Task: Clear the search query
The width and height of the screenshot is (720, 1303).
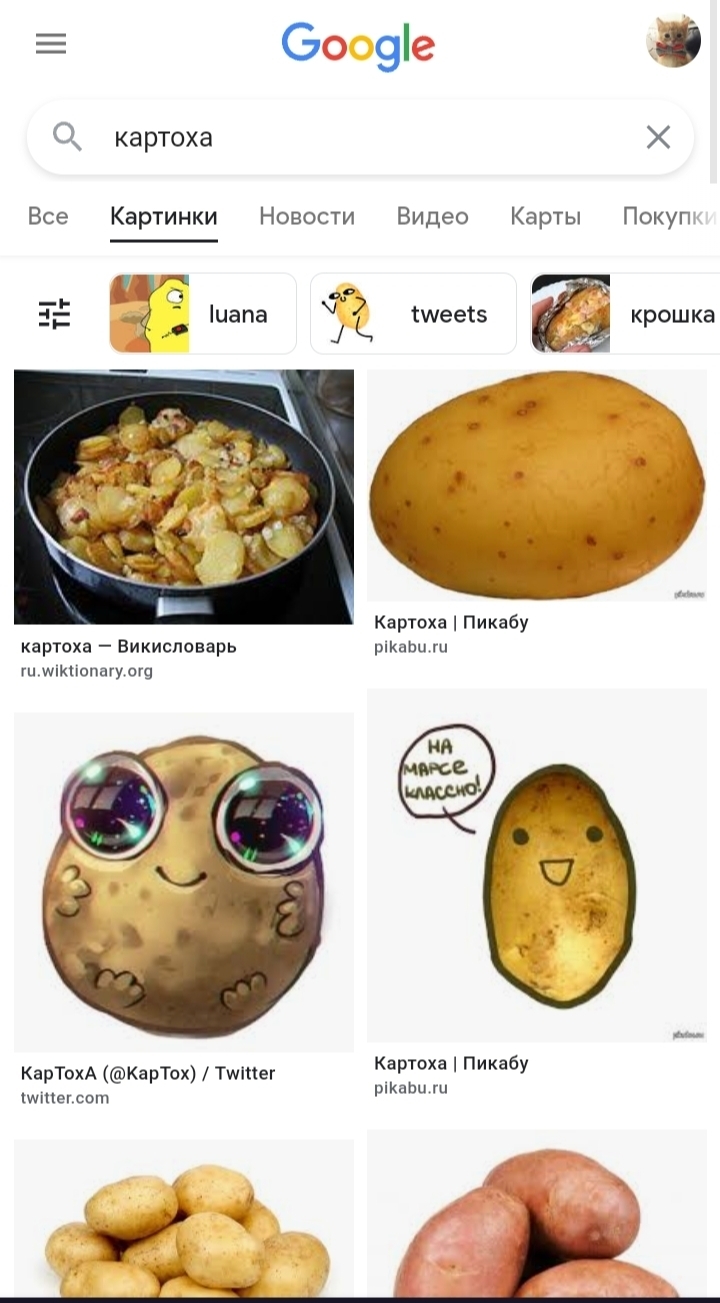Action: (x=658, y=137)
